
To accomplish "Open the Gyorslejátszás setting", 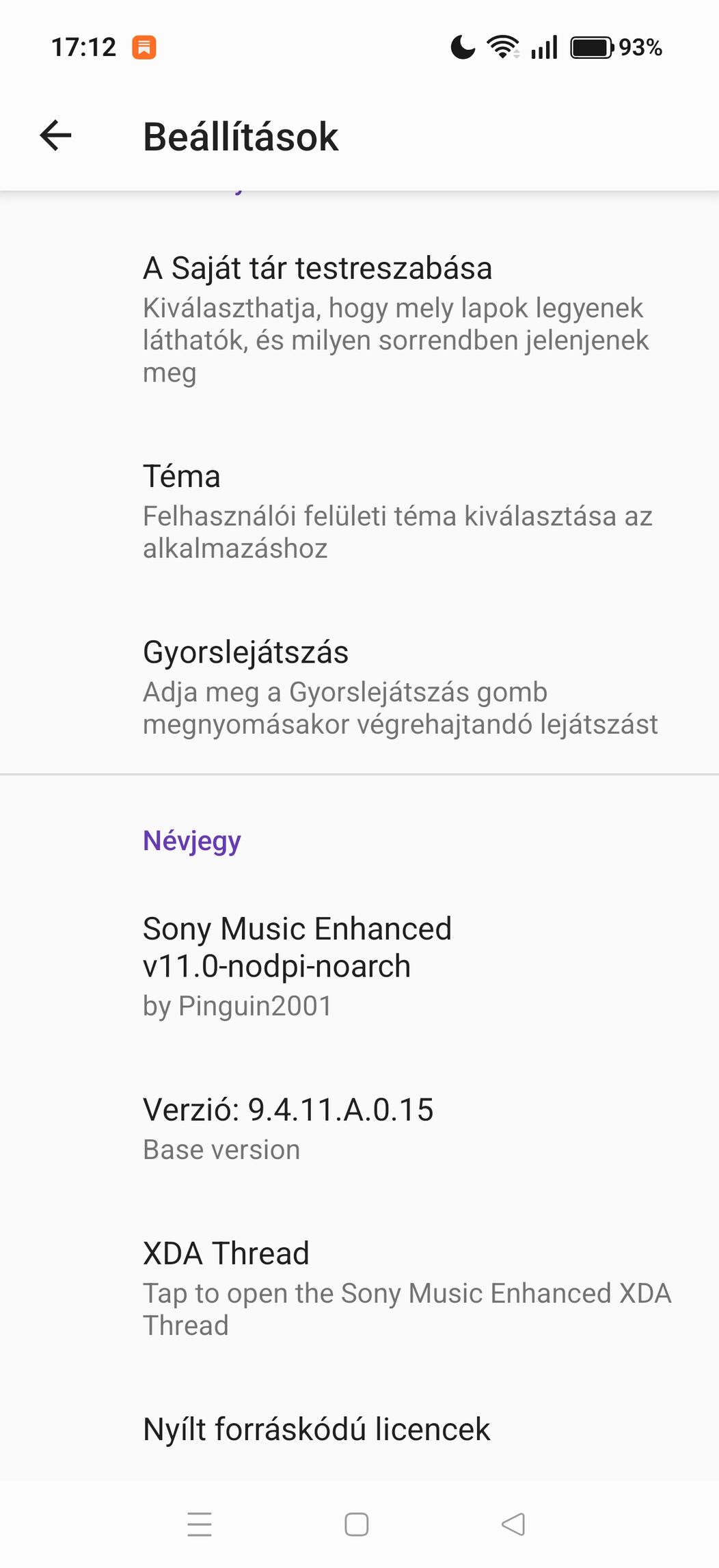I will click(359, 687).
